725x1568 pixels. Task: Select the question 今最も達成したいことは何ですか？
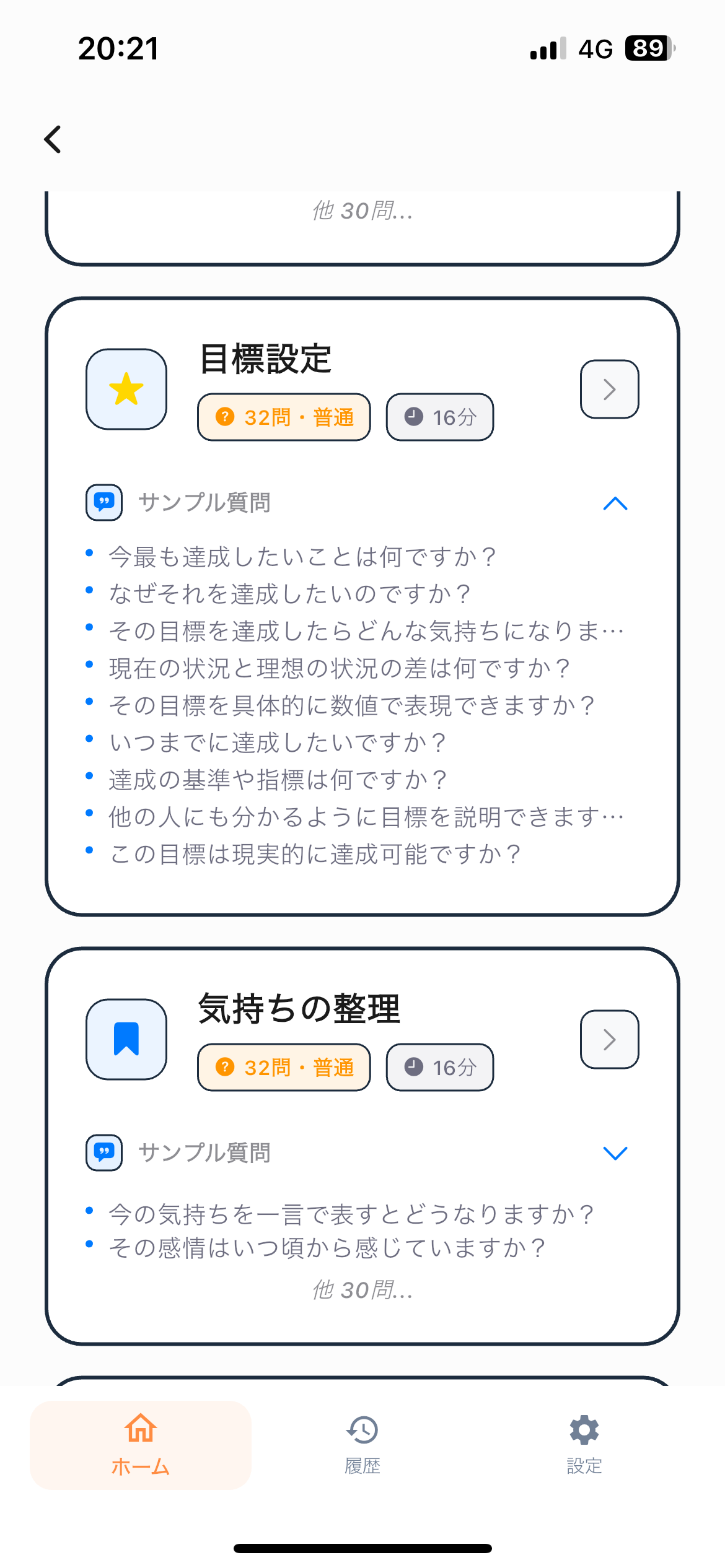(x=302, y=556)
